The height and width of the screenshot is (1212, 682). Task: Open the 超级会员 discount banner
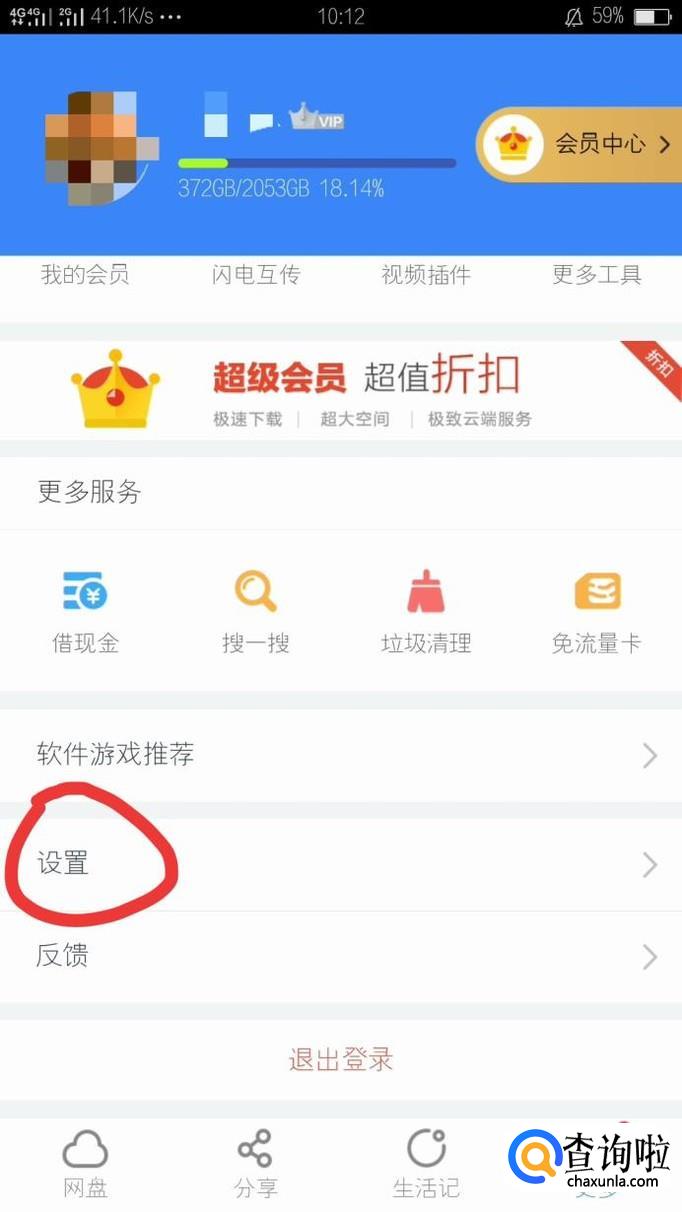pyautogui.click(x=340, y=390)
